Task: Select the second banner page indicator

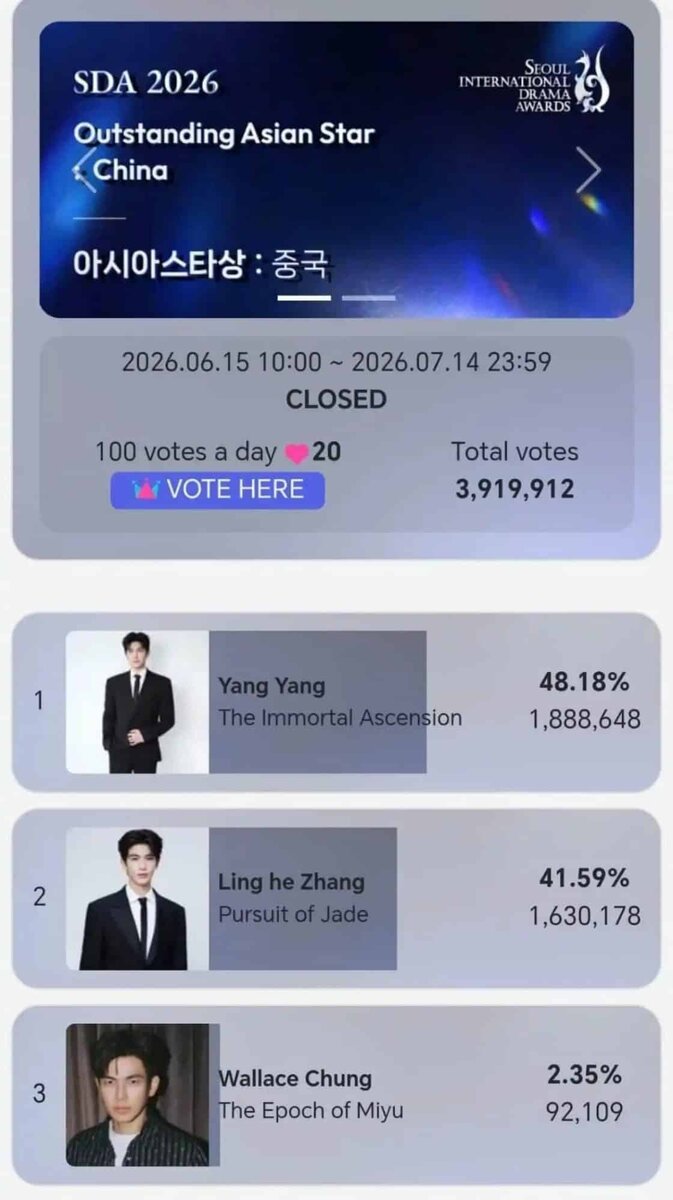Action: [x=368, y=298]
